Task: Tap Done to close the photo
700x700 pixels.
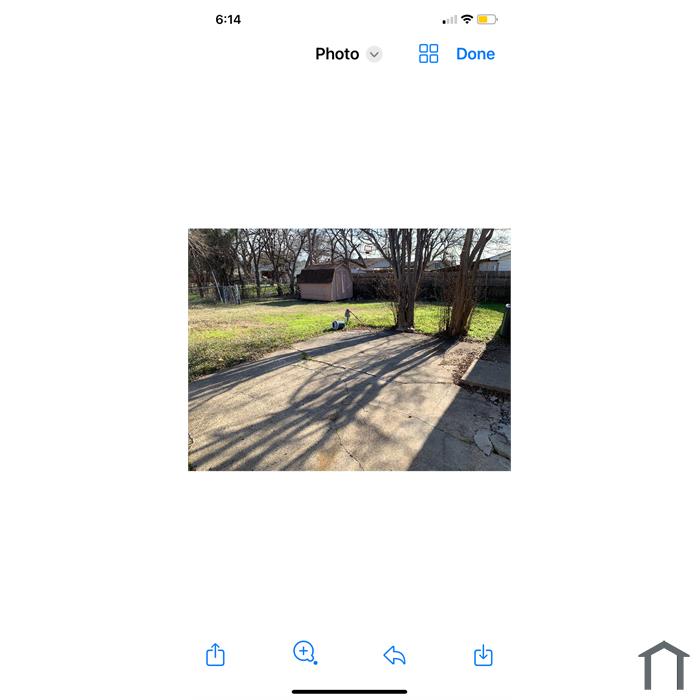Action: click(x=475, y=54)
